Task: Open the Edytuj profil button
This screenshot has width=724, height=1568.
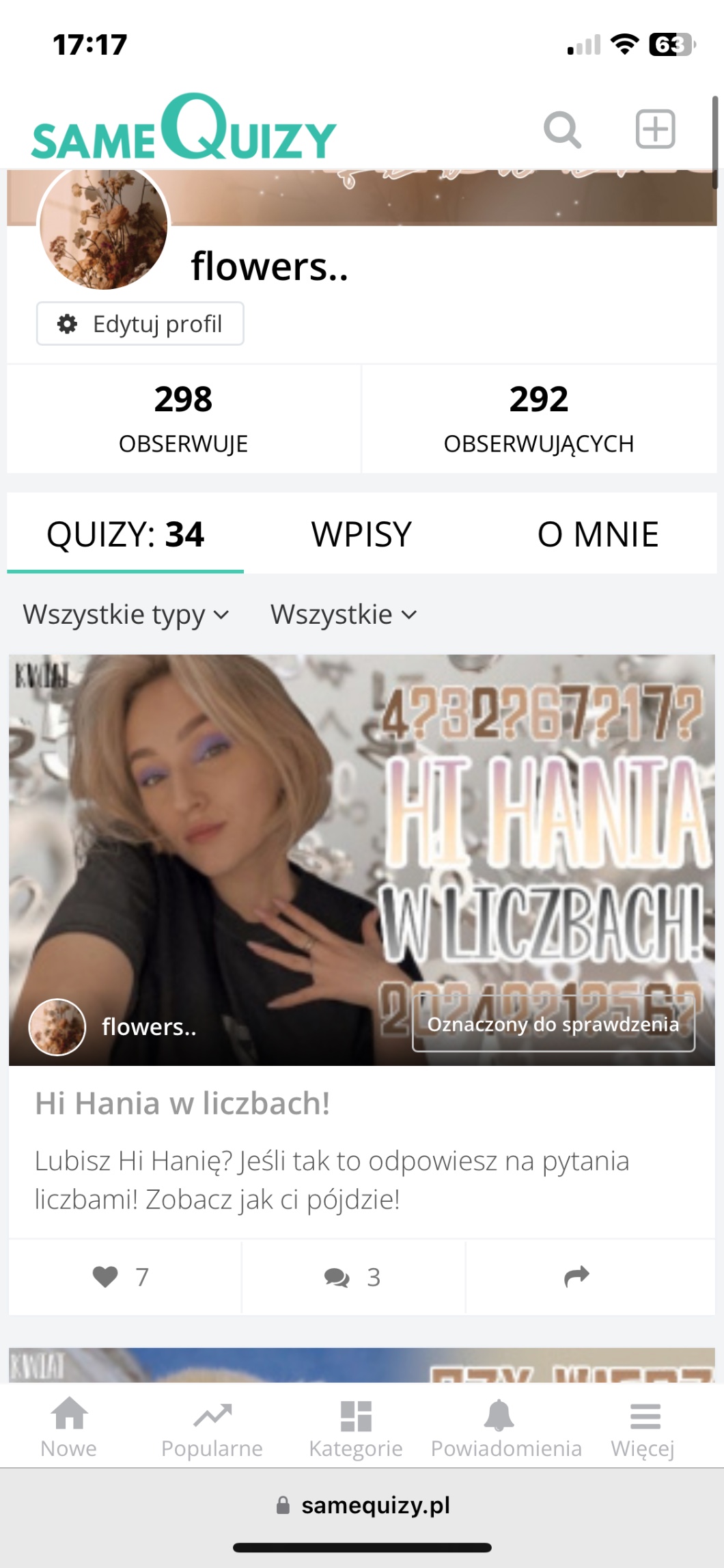Action: coord(140,323)
